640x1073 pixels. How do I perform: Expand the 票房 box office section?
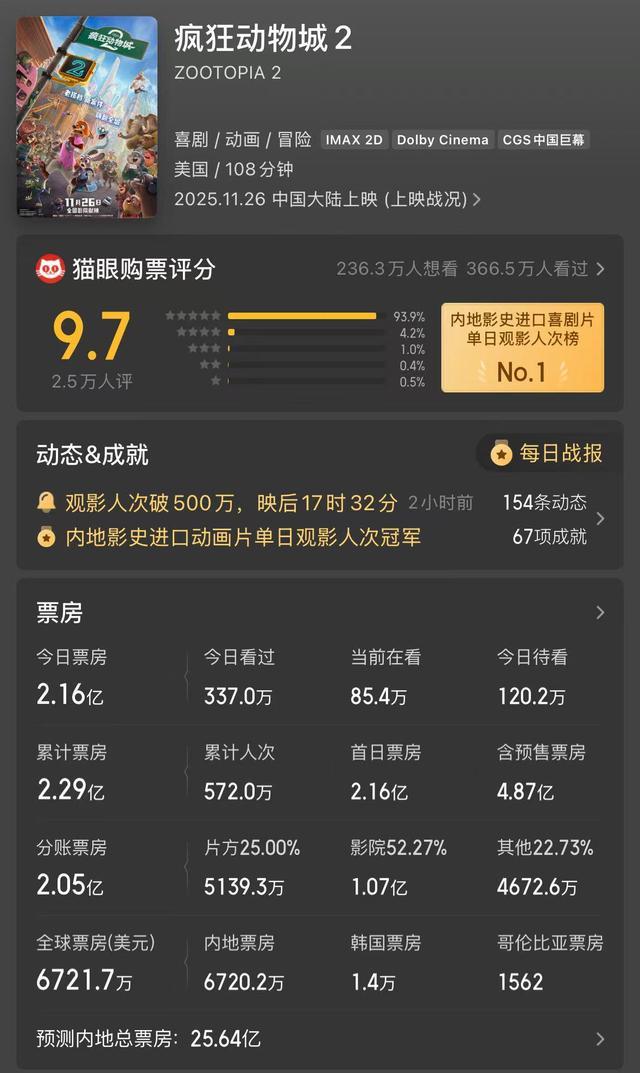pos(320,612)
